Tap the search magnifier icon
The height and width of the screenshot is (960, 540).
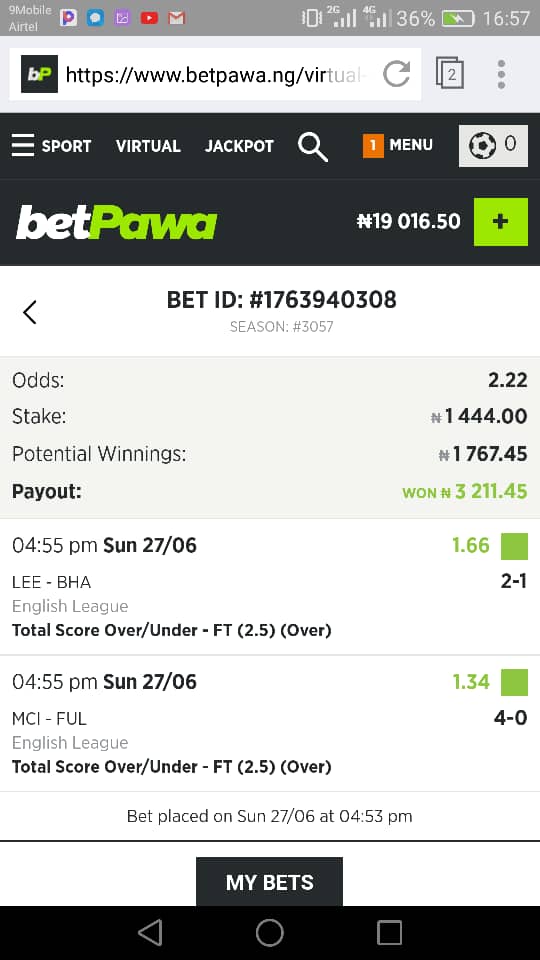pos(313,147)
